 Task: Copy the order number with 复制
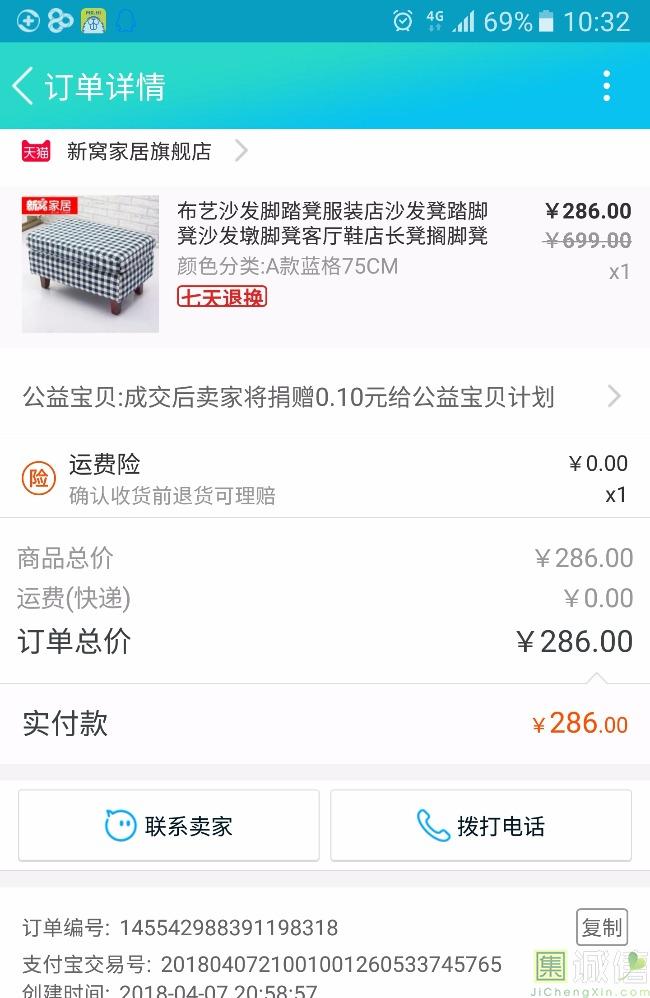point(602,927)
